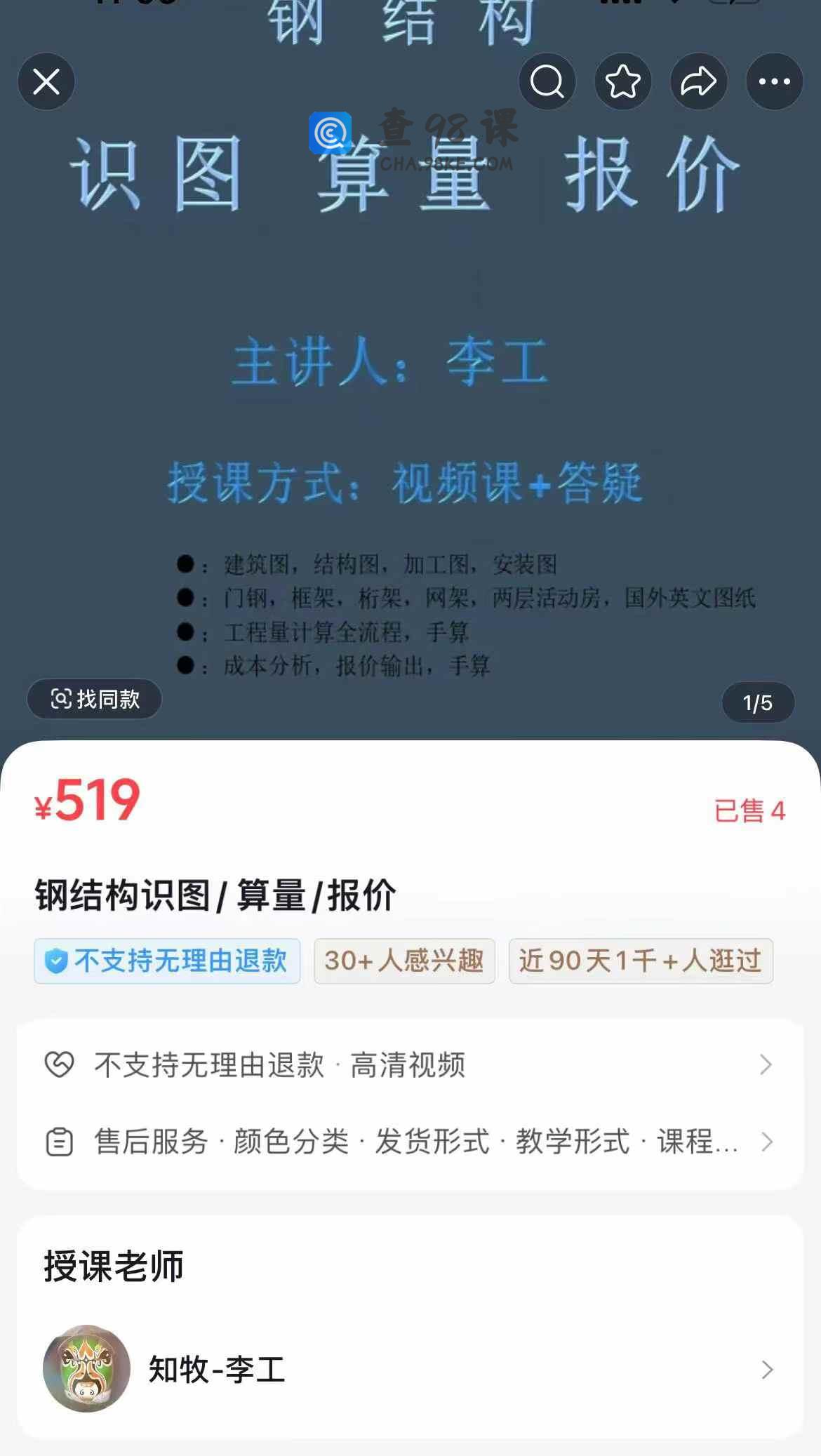
Task: Favorite this course with the star icon
Action: [x=622, y=82]
